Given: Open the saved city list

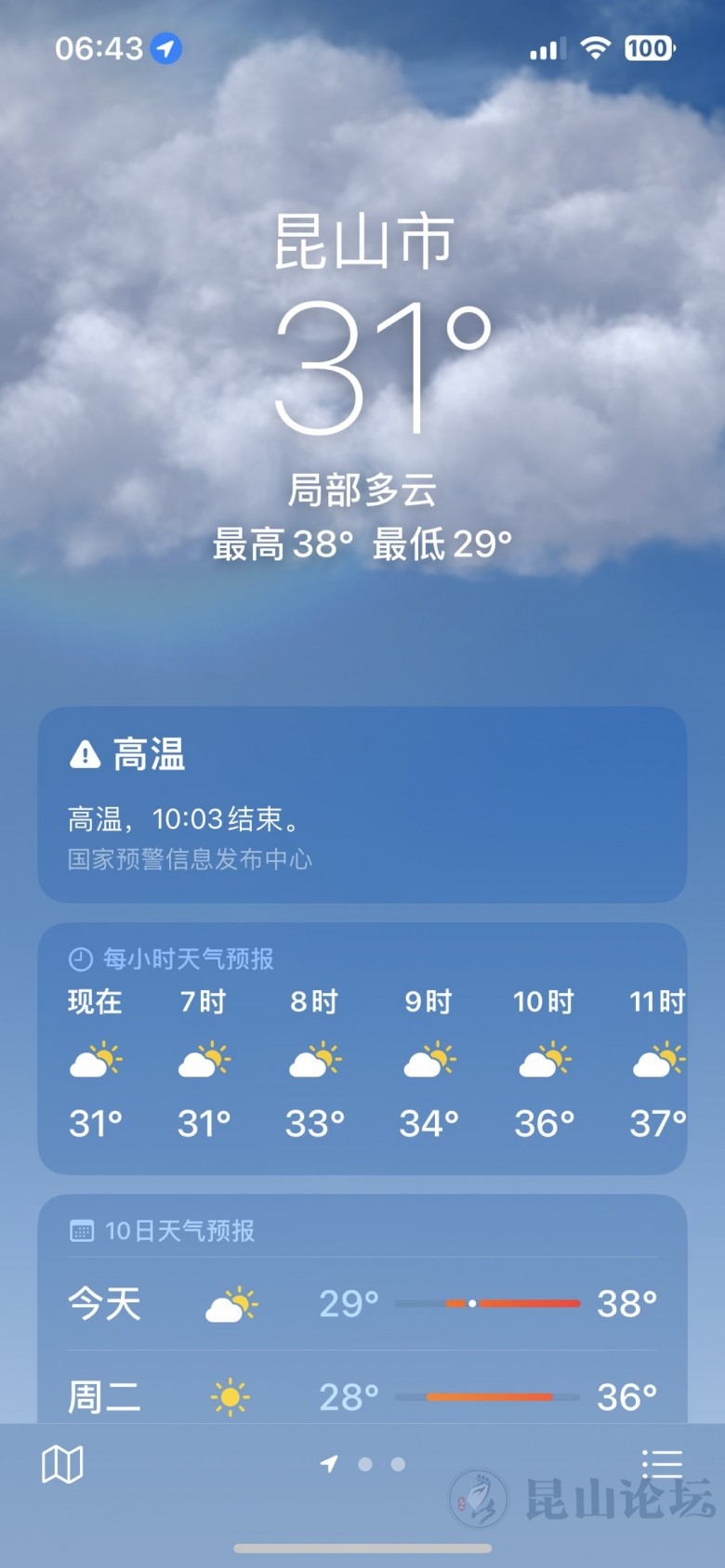Looking at the screenshot, I should pos(662,1464).
